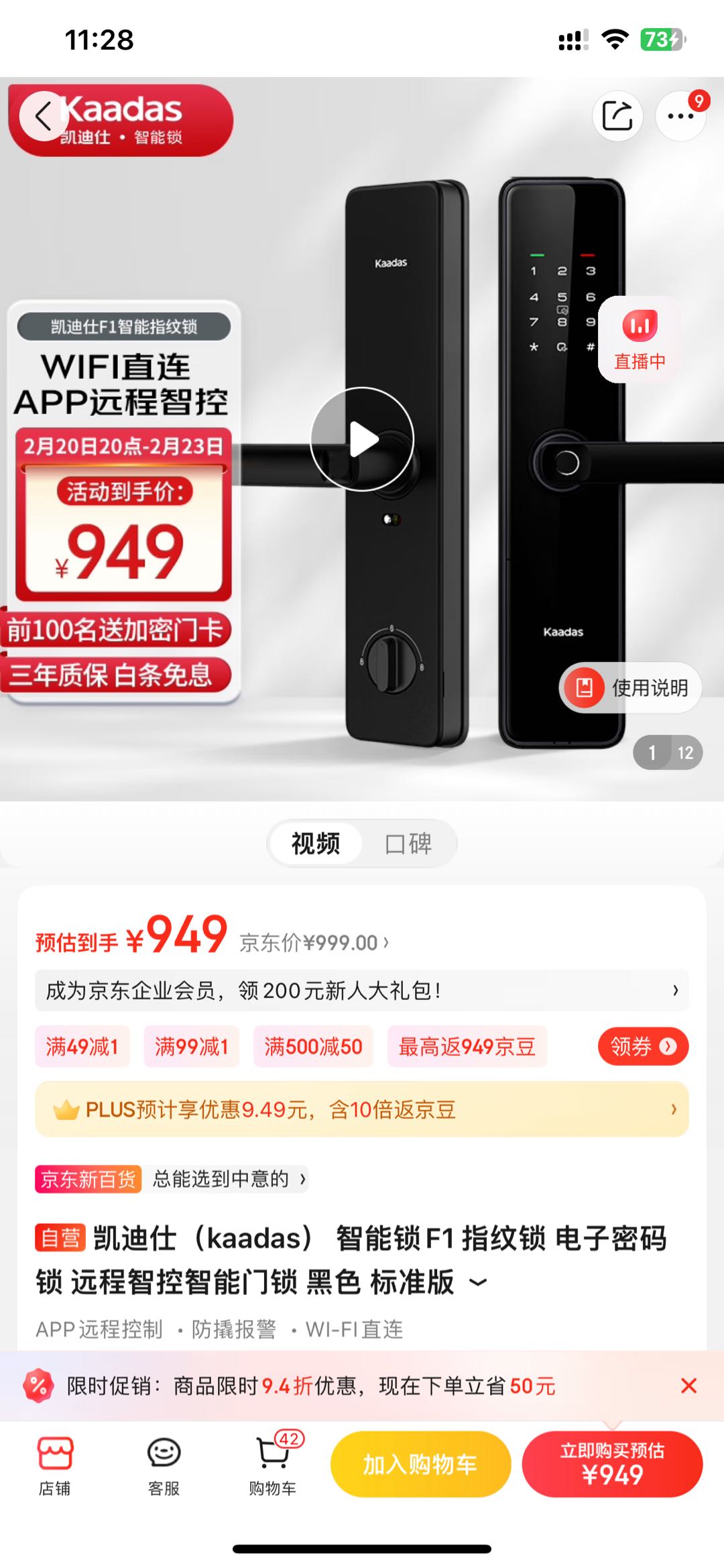Screen dimensions: 724x1568
Task: Open the three-dot more menu
Action: click(x=680, y=116)
